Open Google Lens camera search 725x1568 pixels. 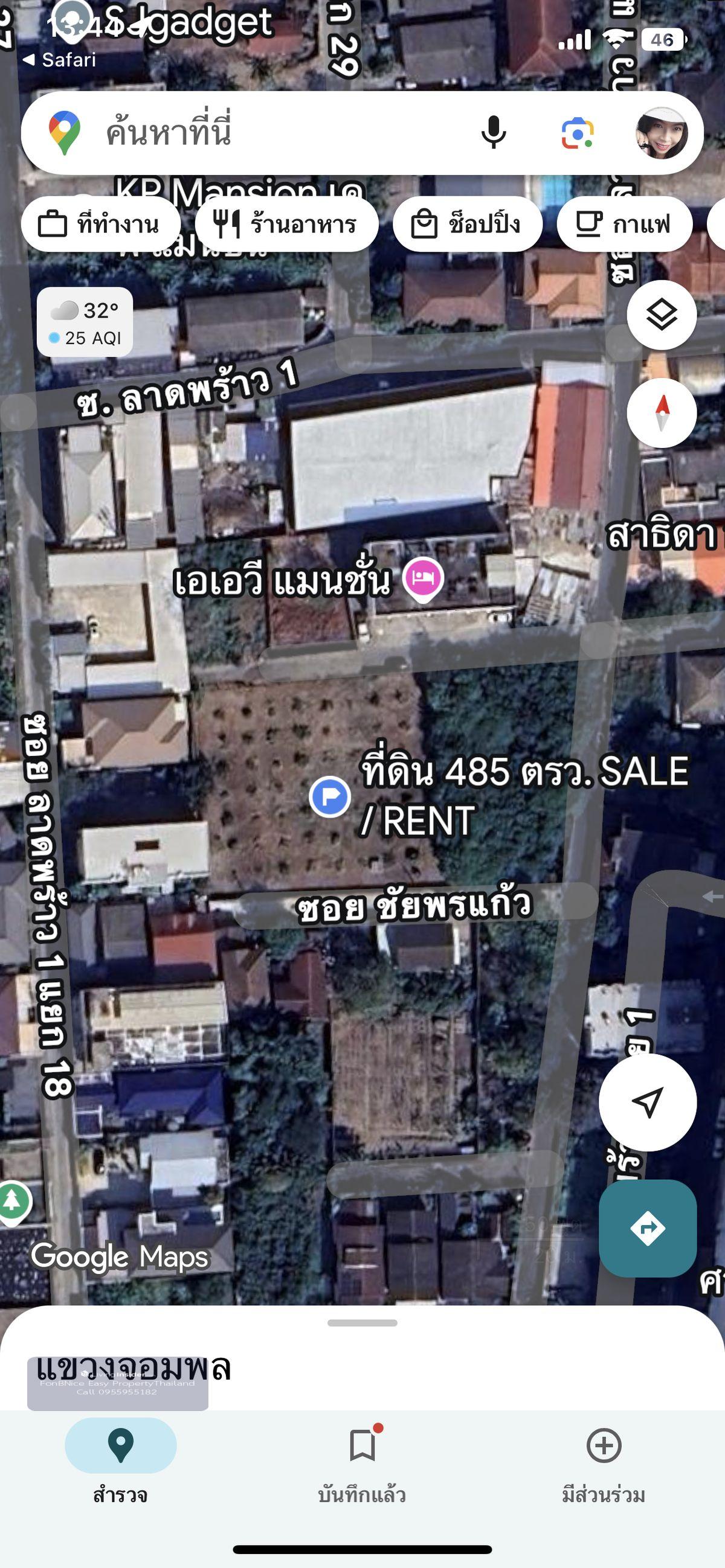[x=577, y=133]
